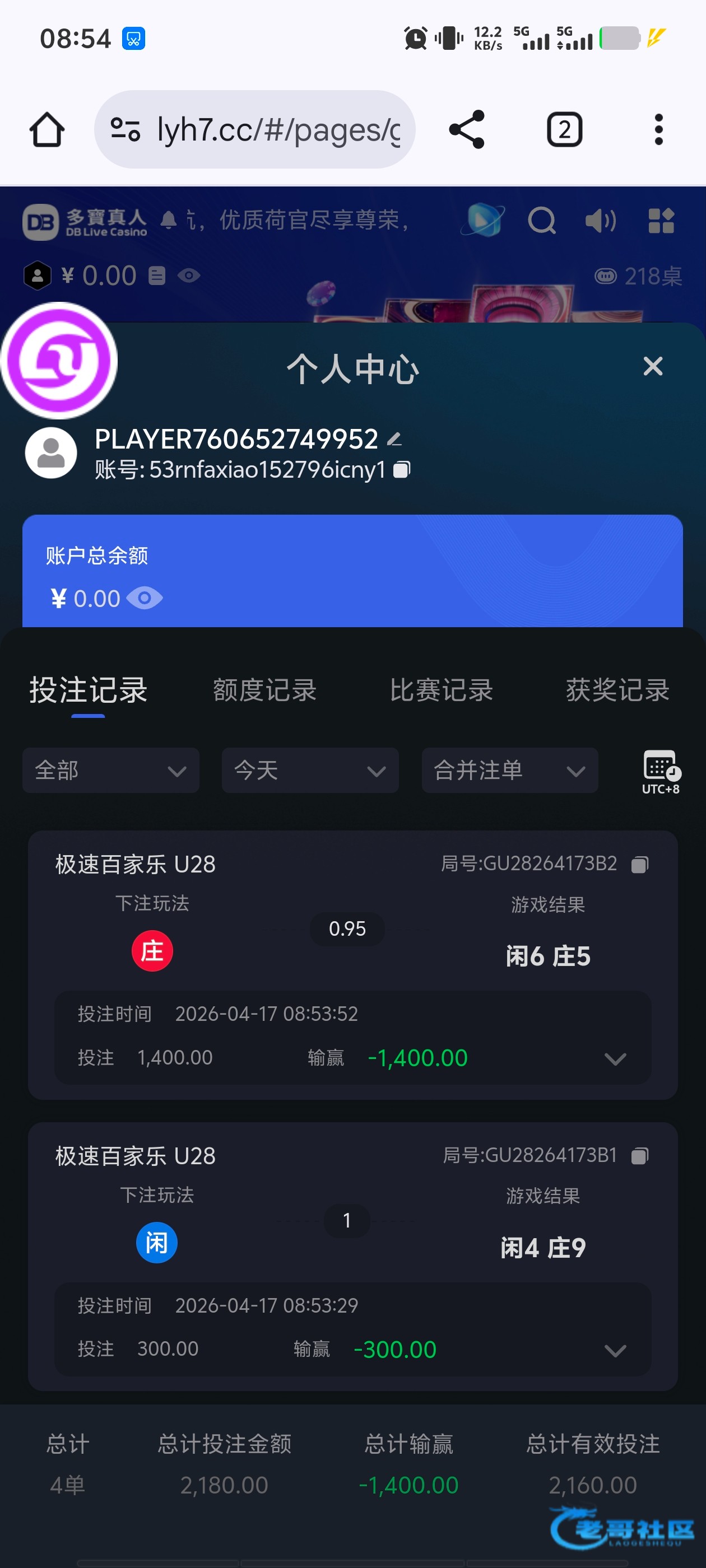Switch to the 比赛记录 tab
706x1568 pixels.
point(441,690)
